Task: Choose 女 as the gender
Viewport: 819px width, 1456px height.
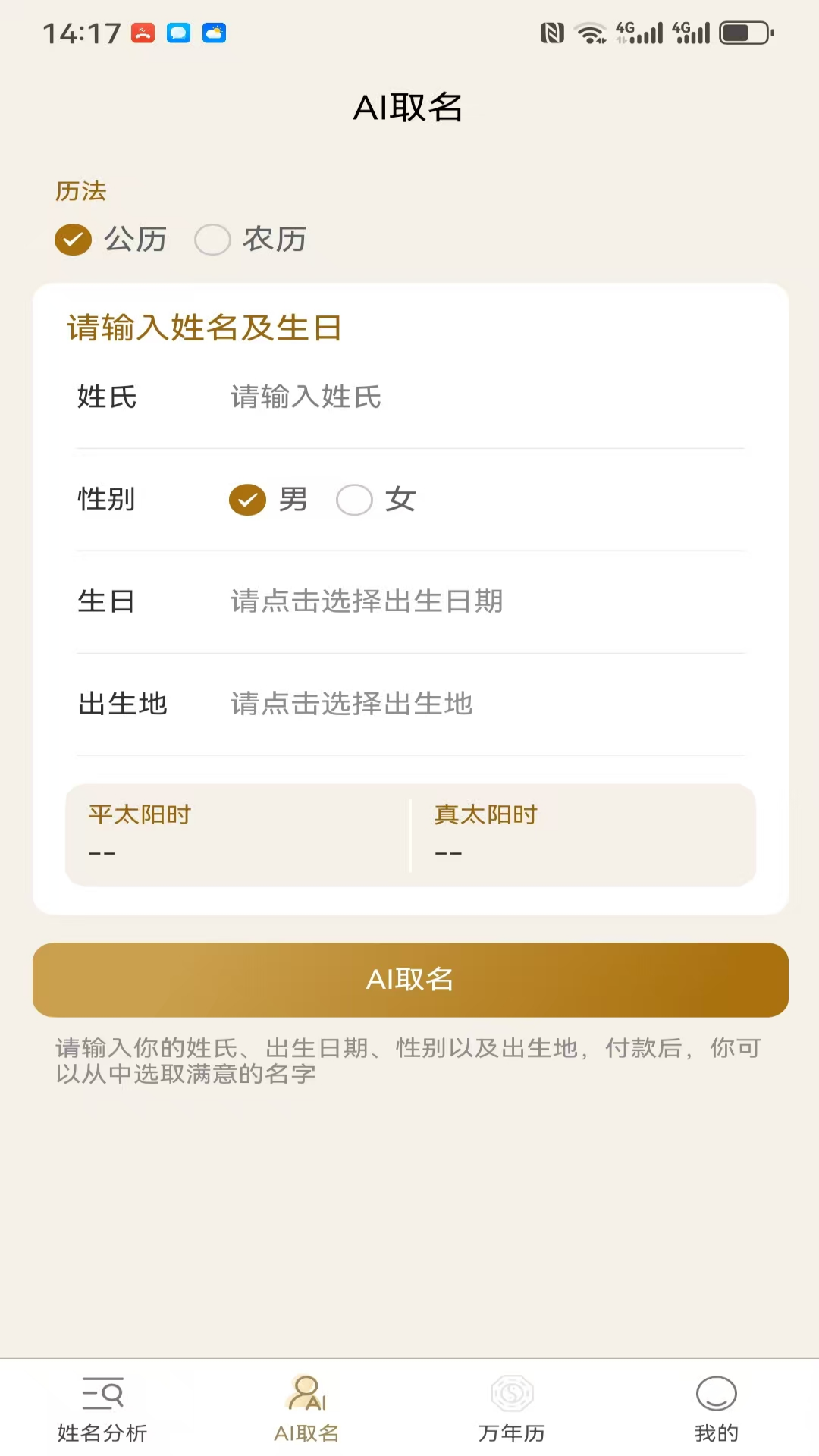Action: point(377,500)
